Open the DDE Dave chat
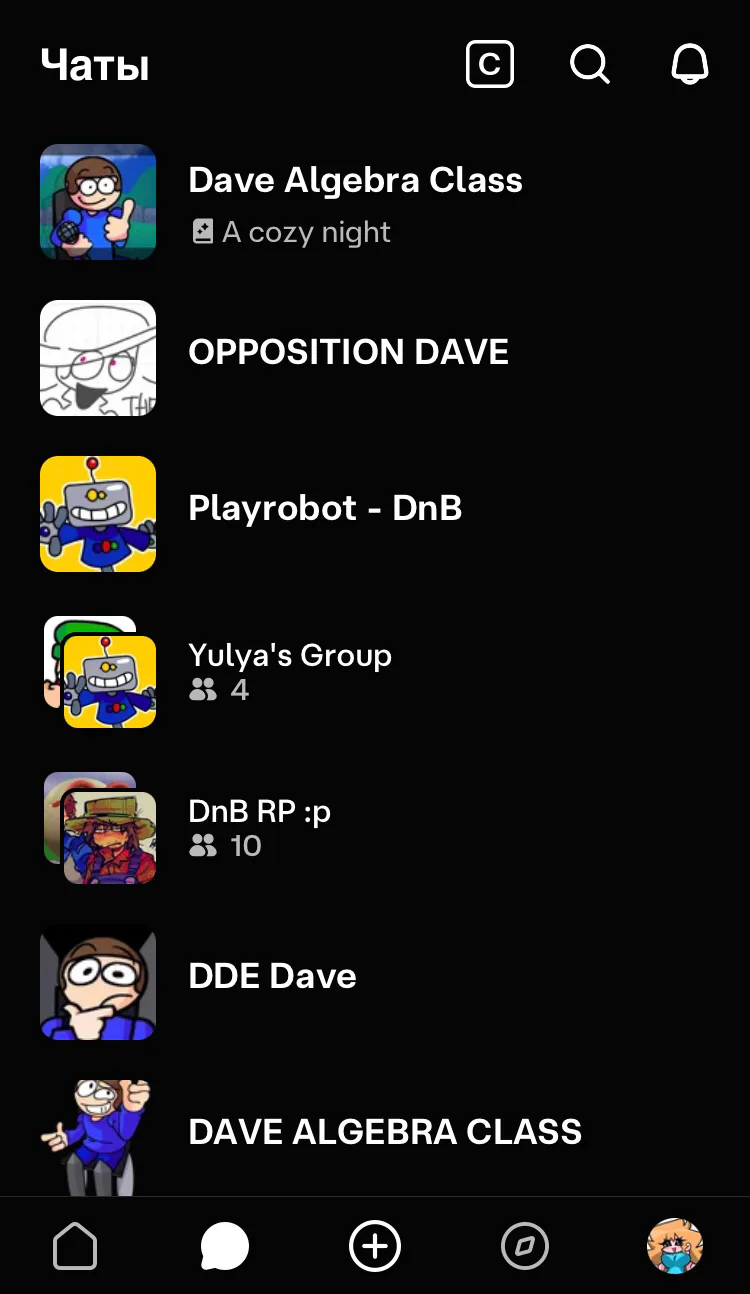Image resolution: width=750 pixels, height=1294 pixels. pyautogui.click(x=272, y=977)
